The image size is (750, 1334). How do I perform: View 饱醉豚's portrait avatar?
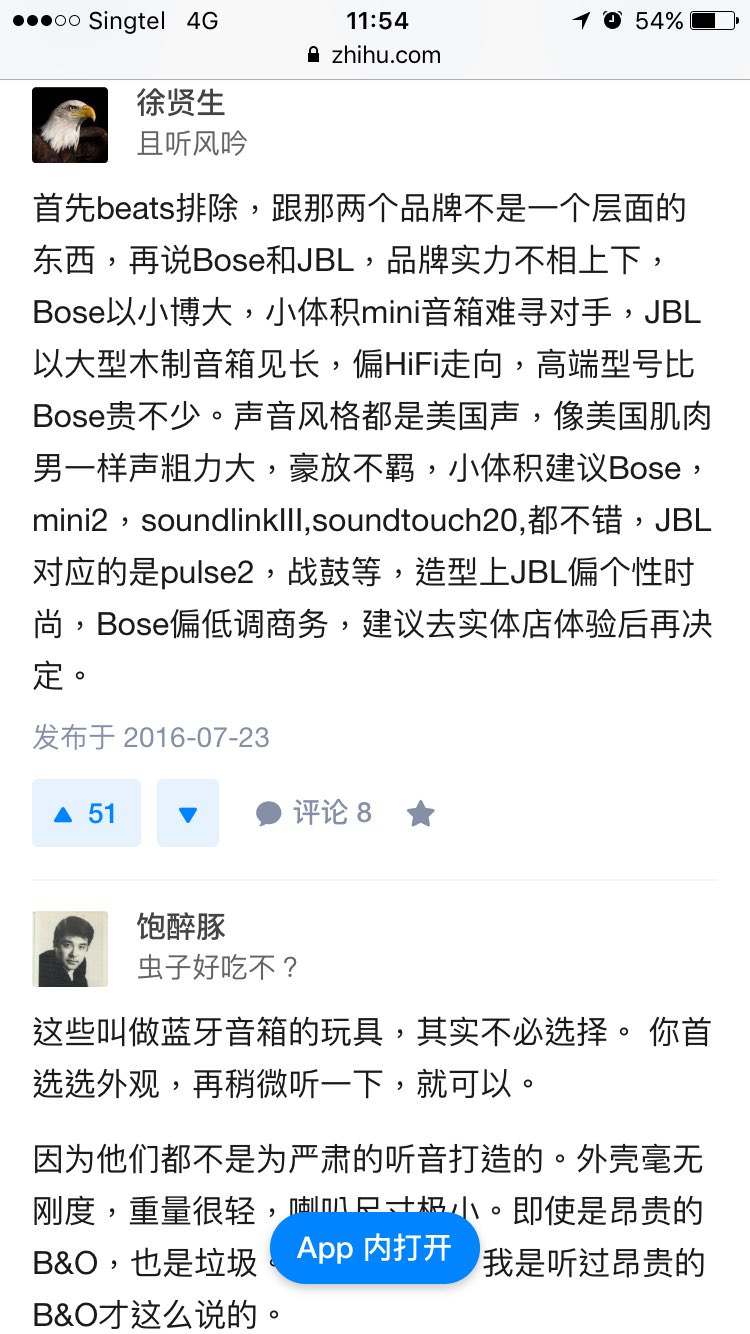coord(70,949)
